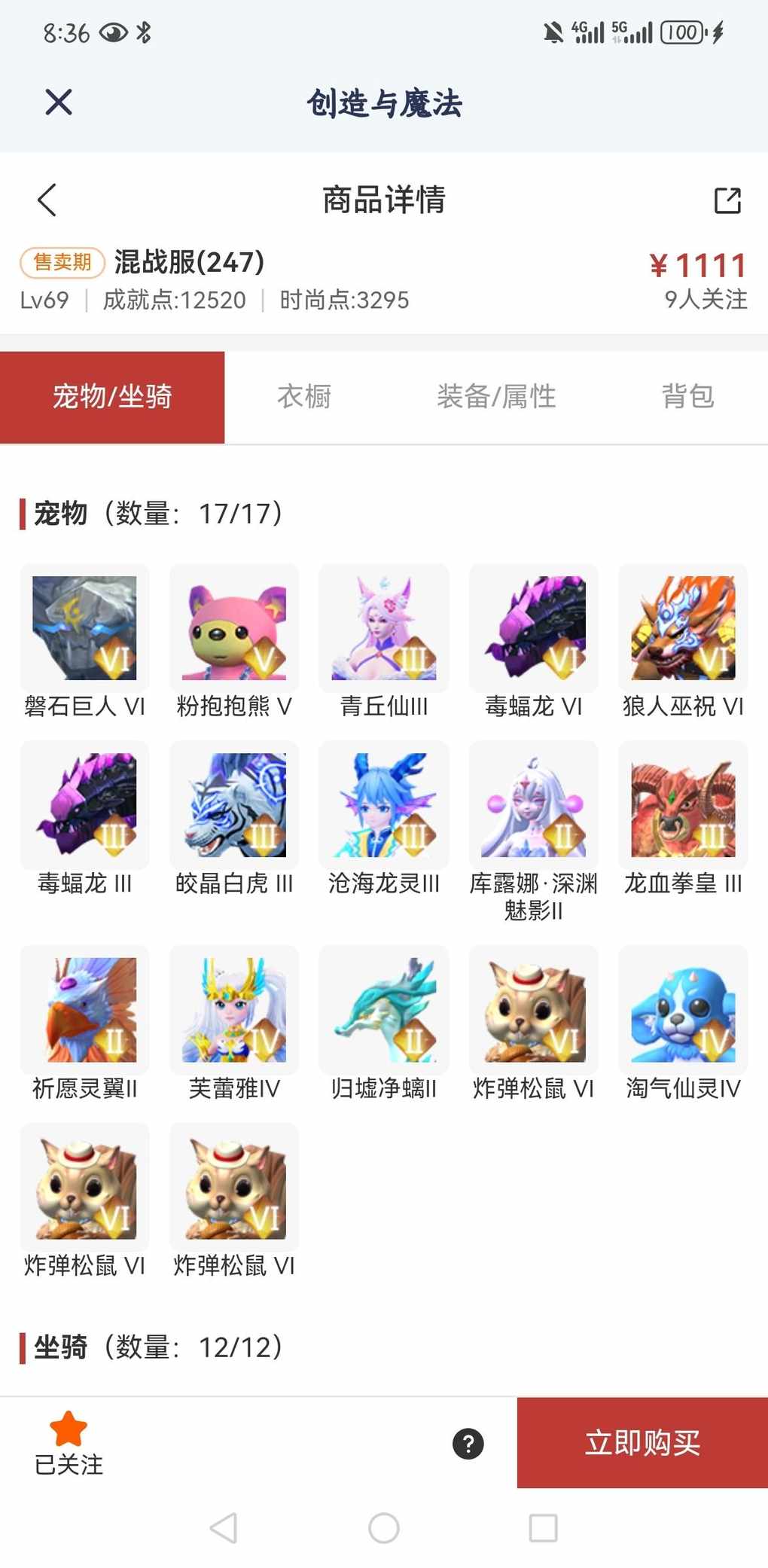Switch to the 衣橱 tab

pos(304,396)
